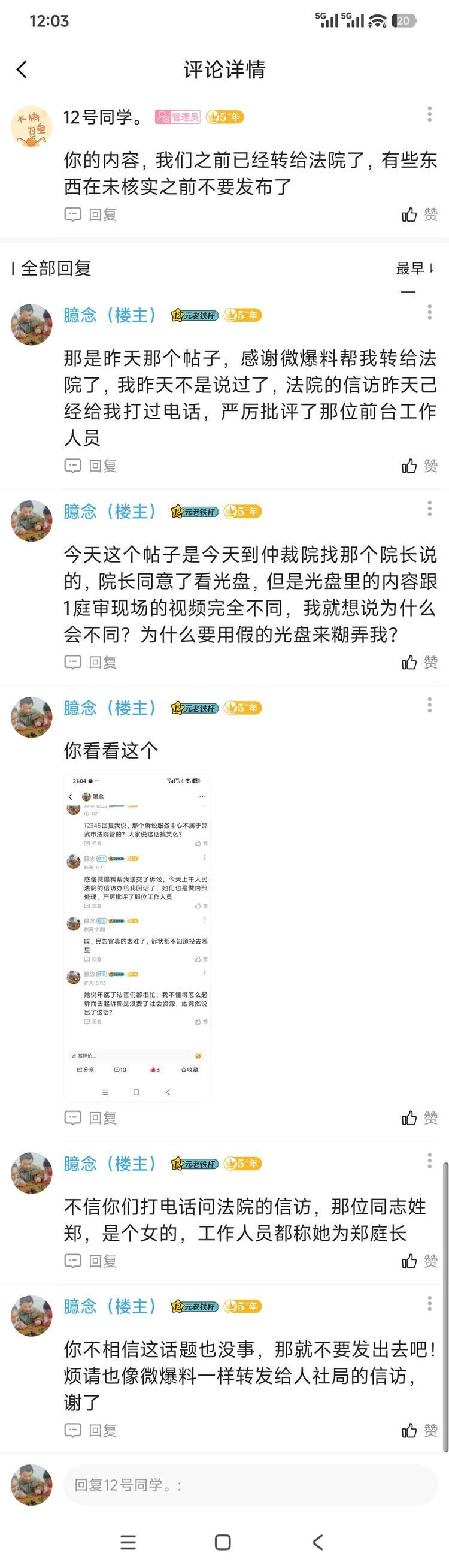Reply to the comment about 人社局的信访

[90, 1430]
